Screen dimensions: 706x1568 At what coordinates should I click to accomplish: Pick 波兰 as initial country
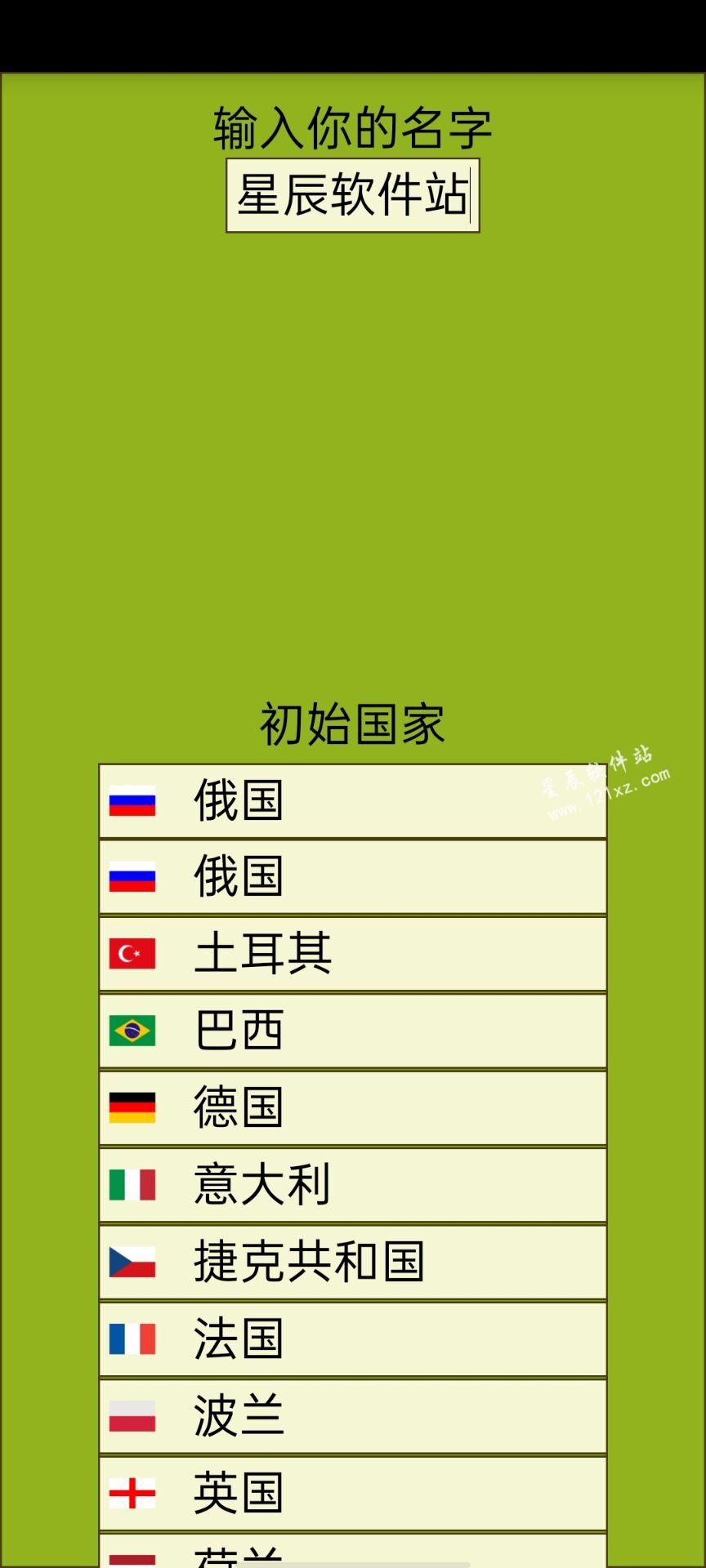[352, 1416]
